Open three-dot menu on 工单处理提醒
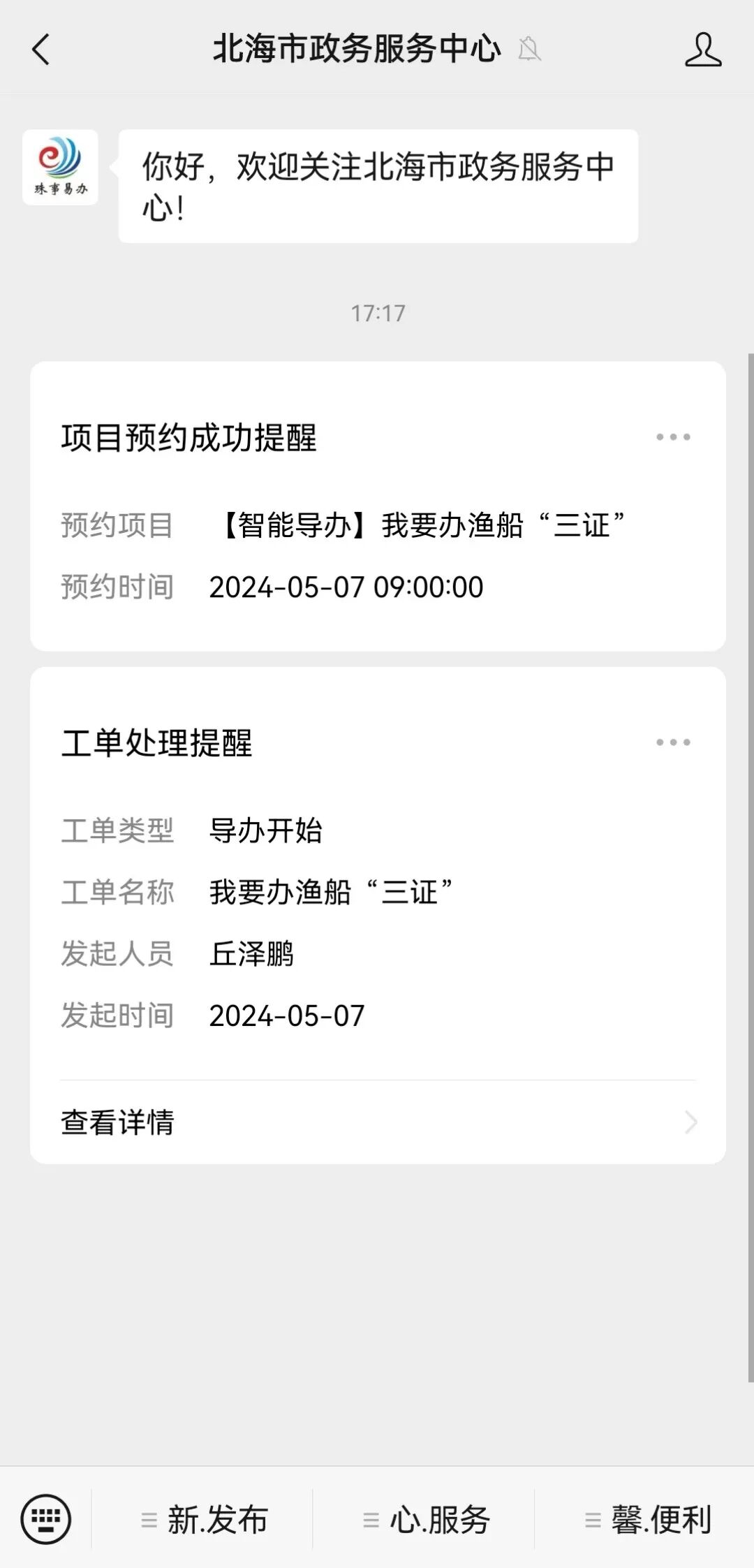Image resolution: width=754 pixels, height=1568 pixels. [x=673, y=742]
